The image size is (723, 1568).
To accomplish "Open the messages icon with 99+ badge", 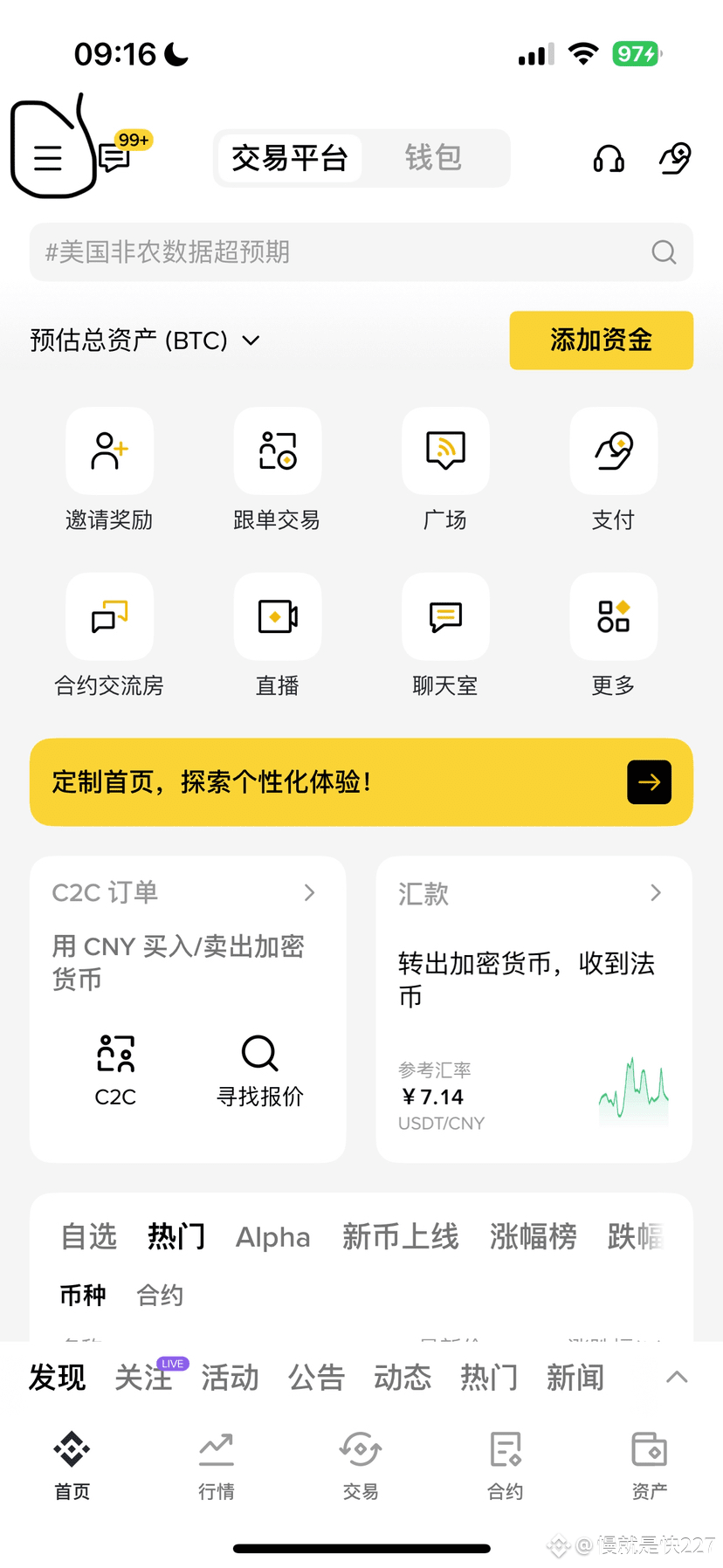I will (115, 157).
